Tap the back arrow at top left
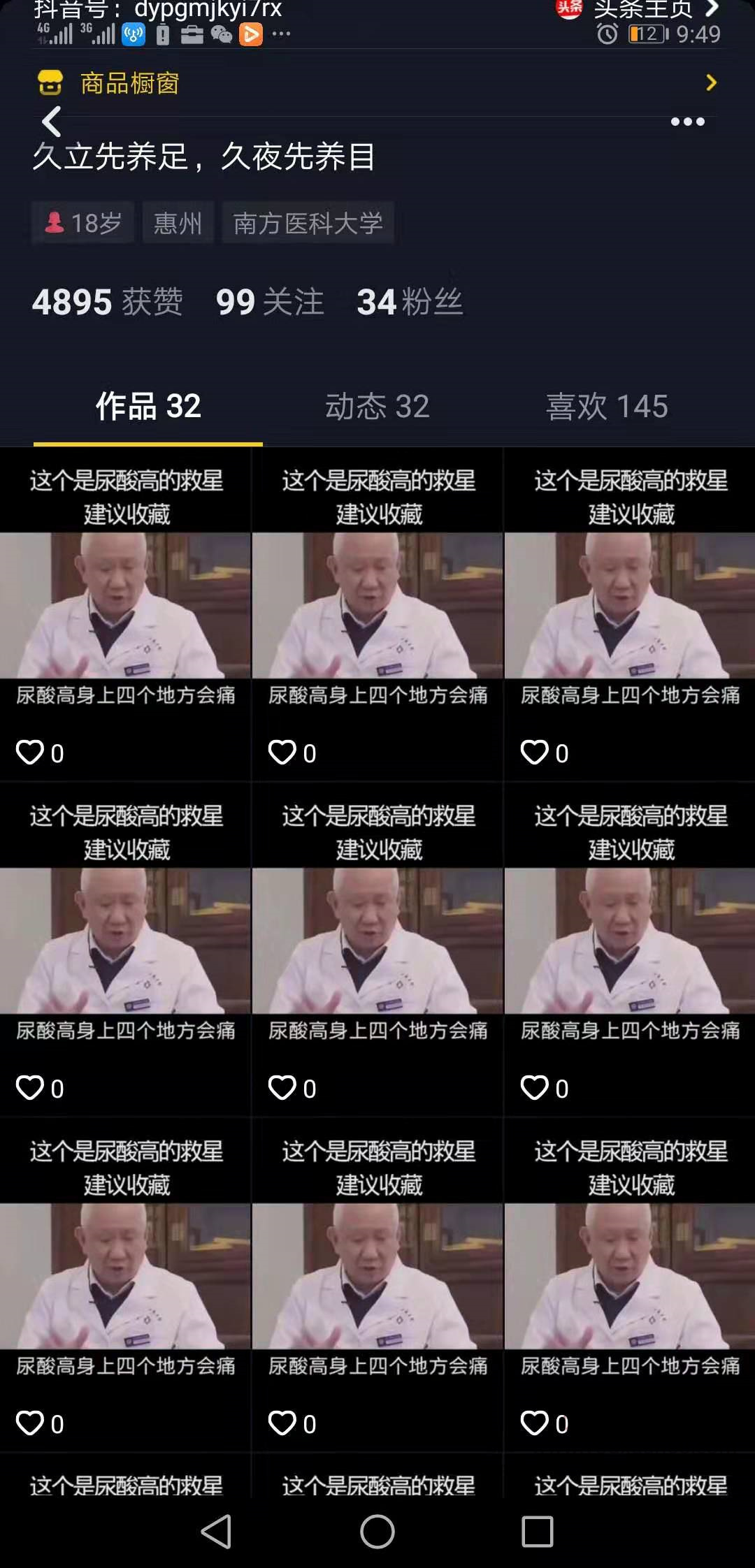The height and width of the screenshot is (1568, 755). click(x=50, y=120)
